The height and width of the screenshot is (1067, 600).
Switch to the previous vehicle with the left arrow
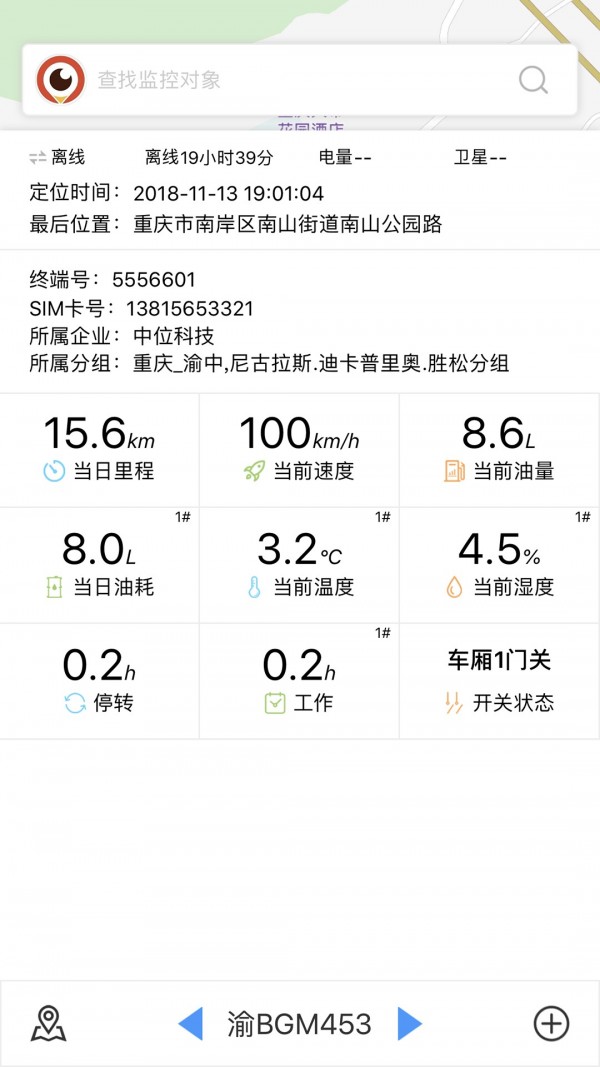pos(190,1023)
